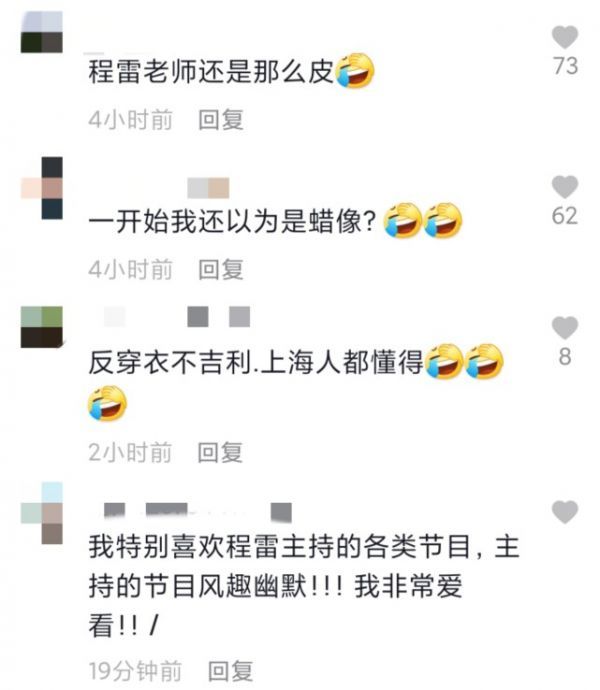Screen dimensions: 600x690
Task: Like the comment '反穿衣不吉利'
Action: click(565, 327)
